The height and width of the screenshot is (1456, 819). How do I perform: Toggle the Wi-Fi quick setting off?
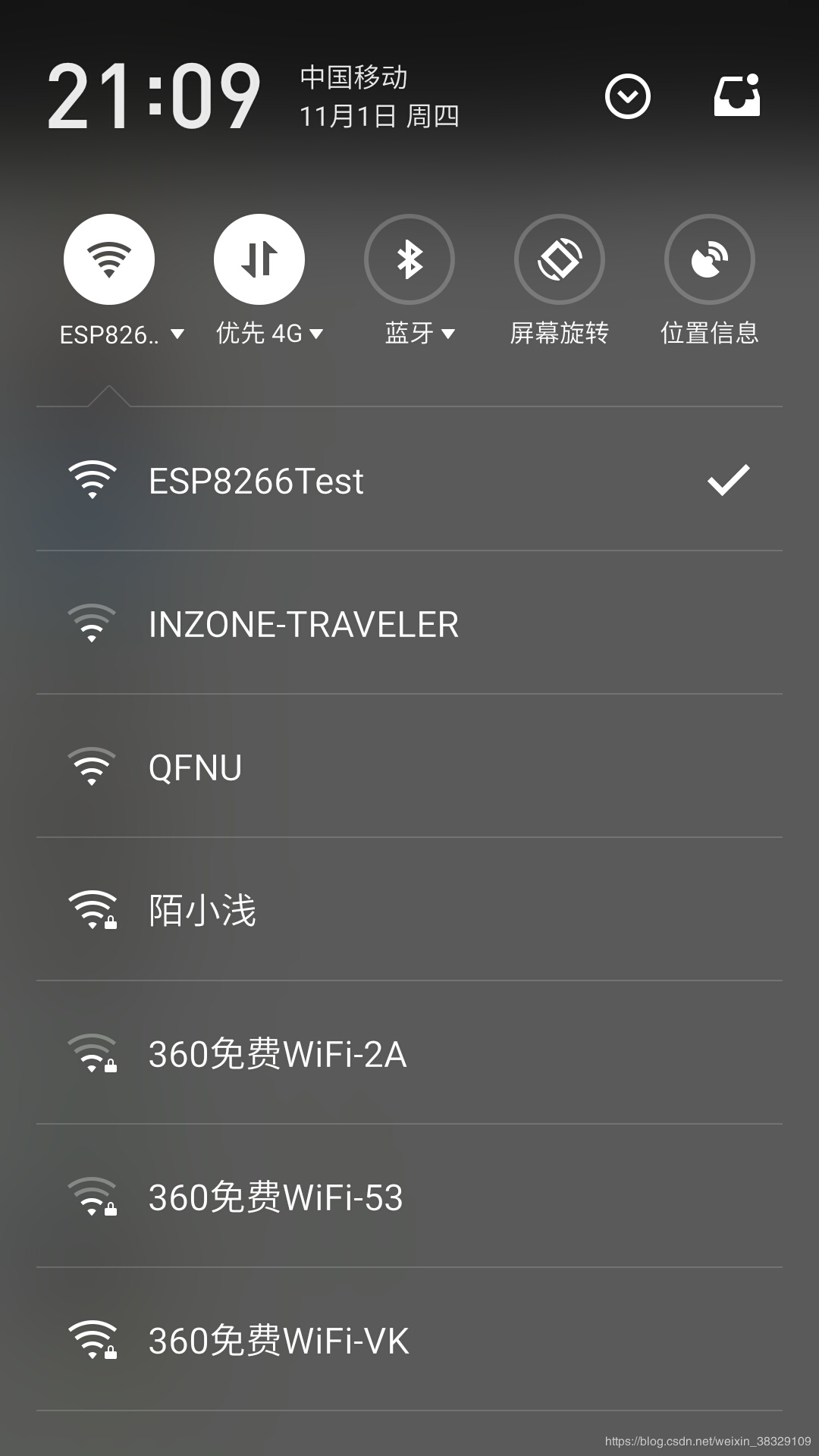point(109,259)
